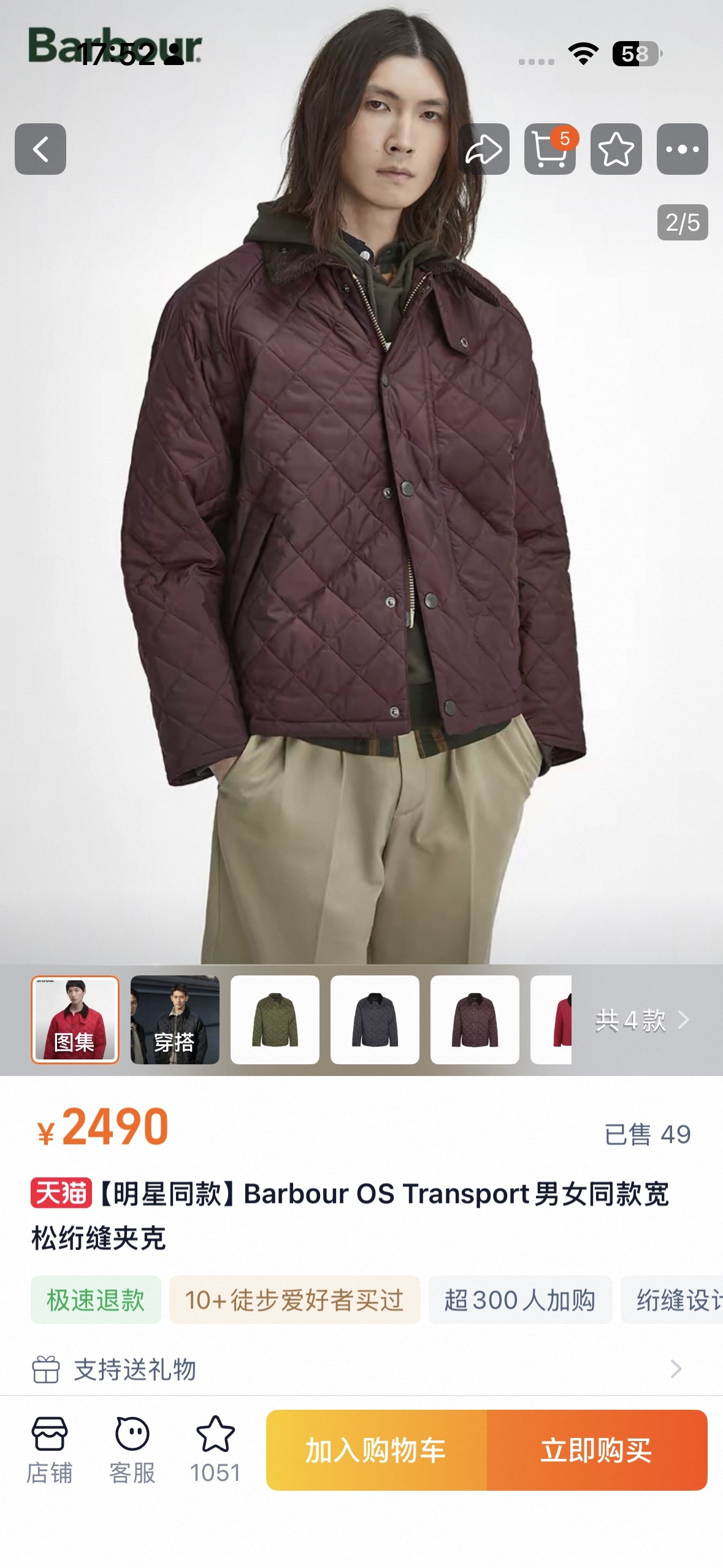
Task: Choose the burgundy jacket color
Action: pos(475,1020)
